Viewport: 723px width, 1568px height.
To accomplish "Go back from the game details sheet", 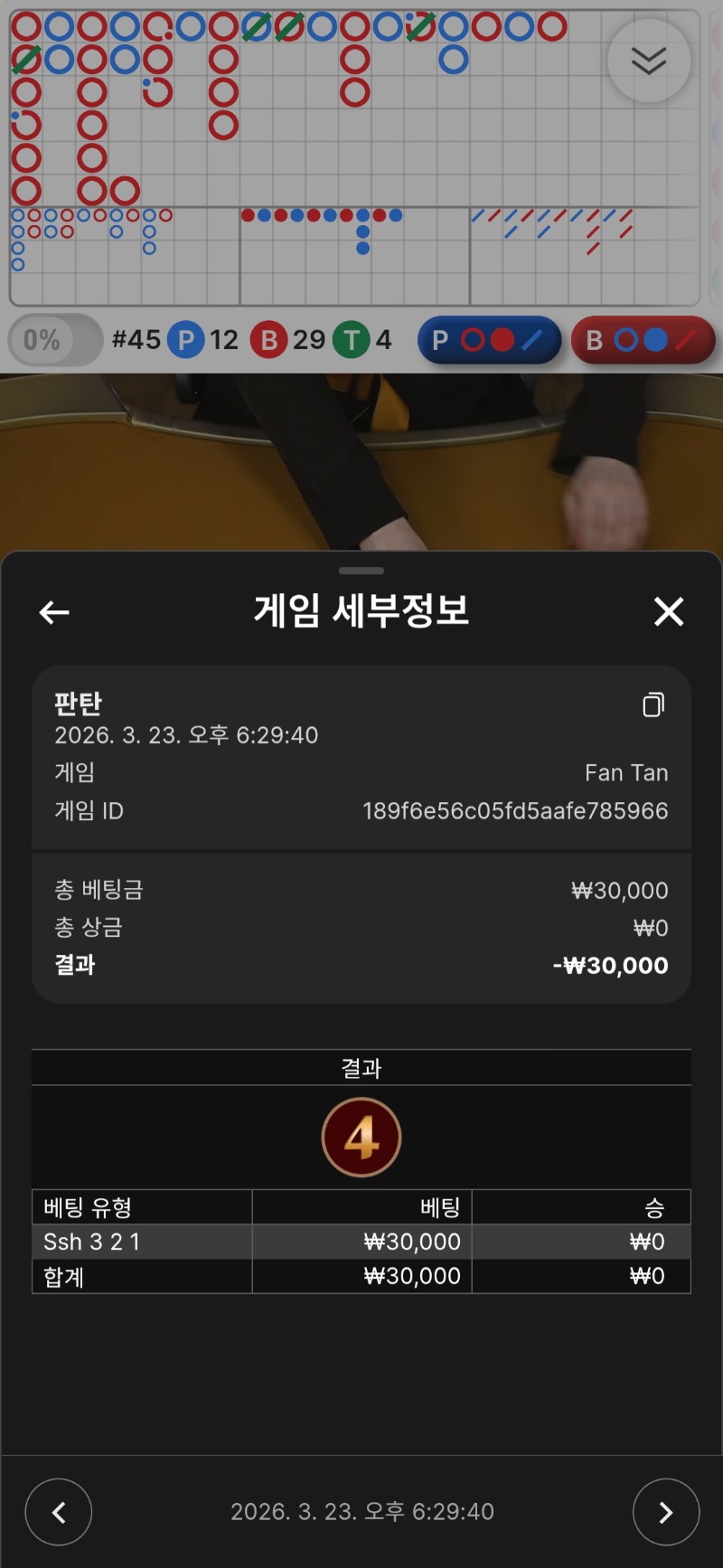I will point(54,612).
